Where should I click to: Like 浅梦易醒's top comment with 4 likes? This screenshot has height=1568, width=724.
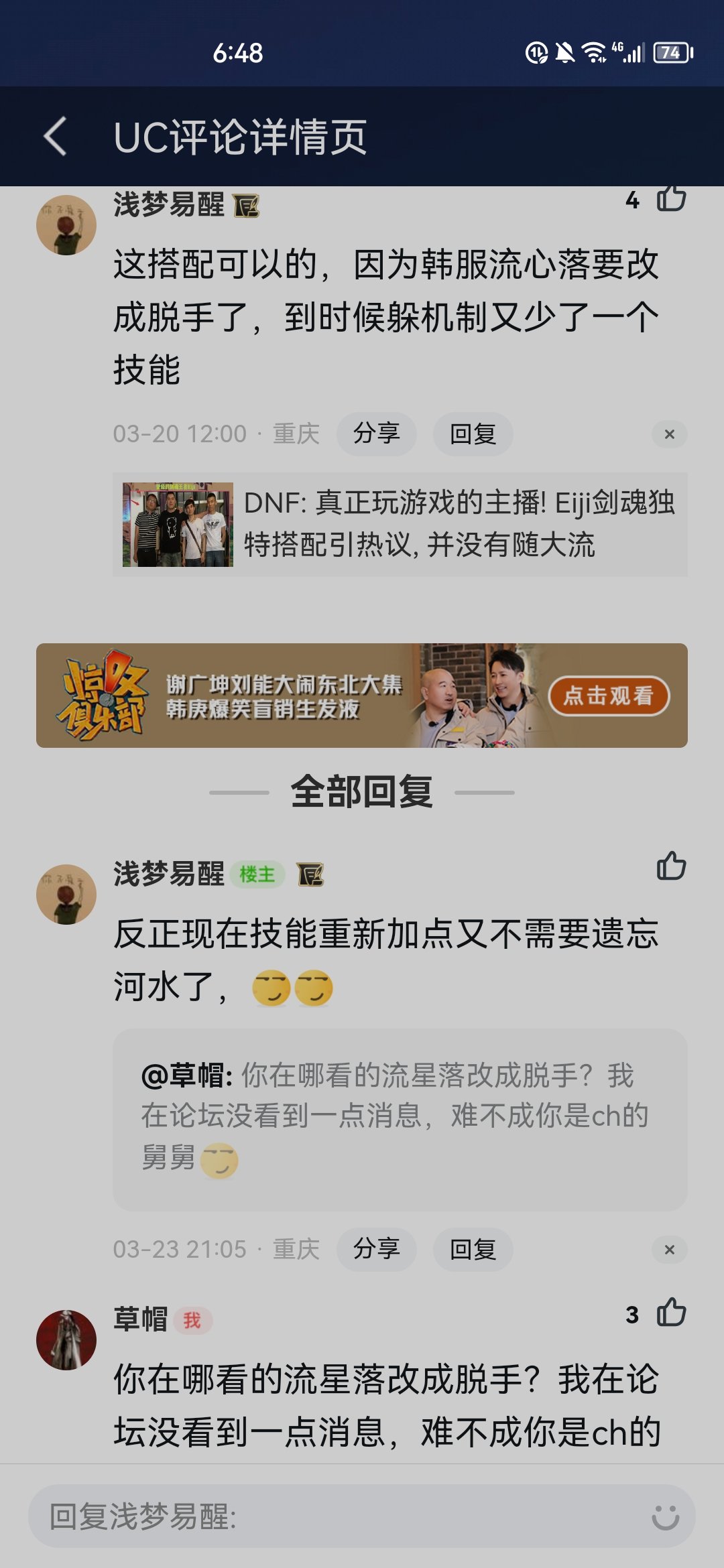coord(671,198)
